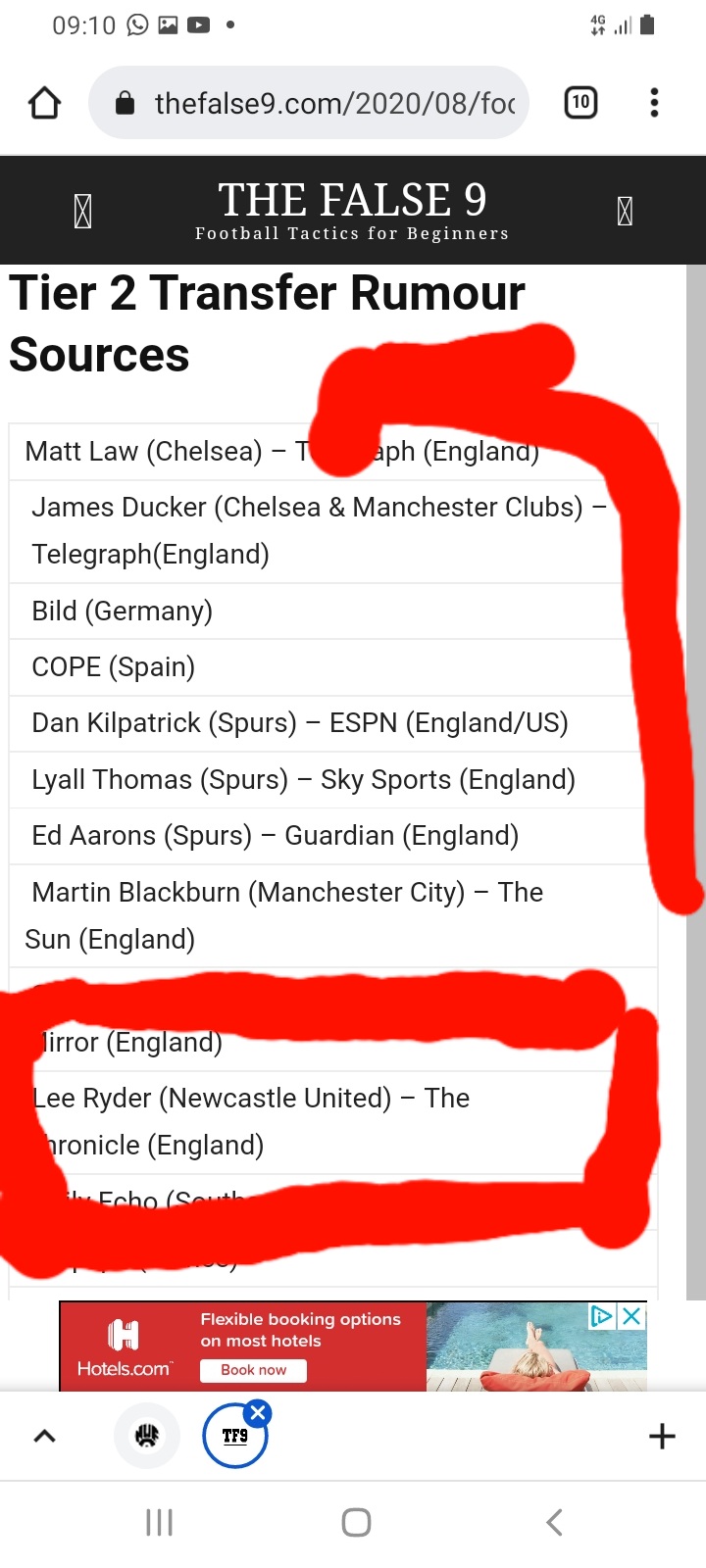Open the left icon in site header
This screenshot has height=1568, width=706.
82,211
